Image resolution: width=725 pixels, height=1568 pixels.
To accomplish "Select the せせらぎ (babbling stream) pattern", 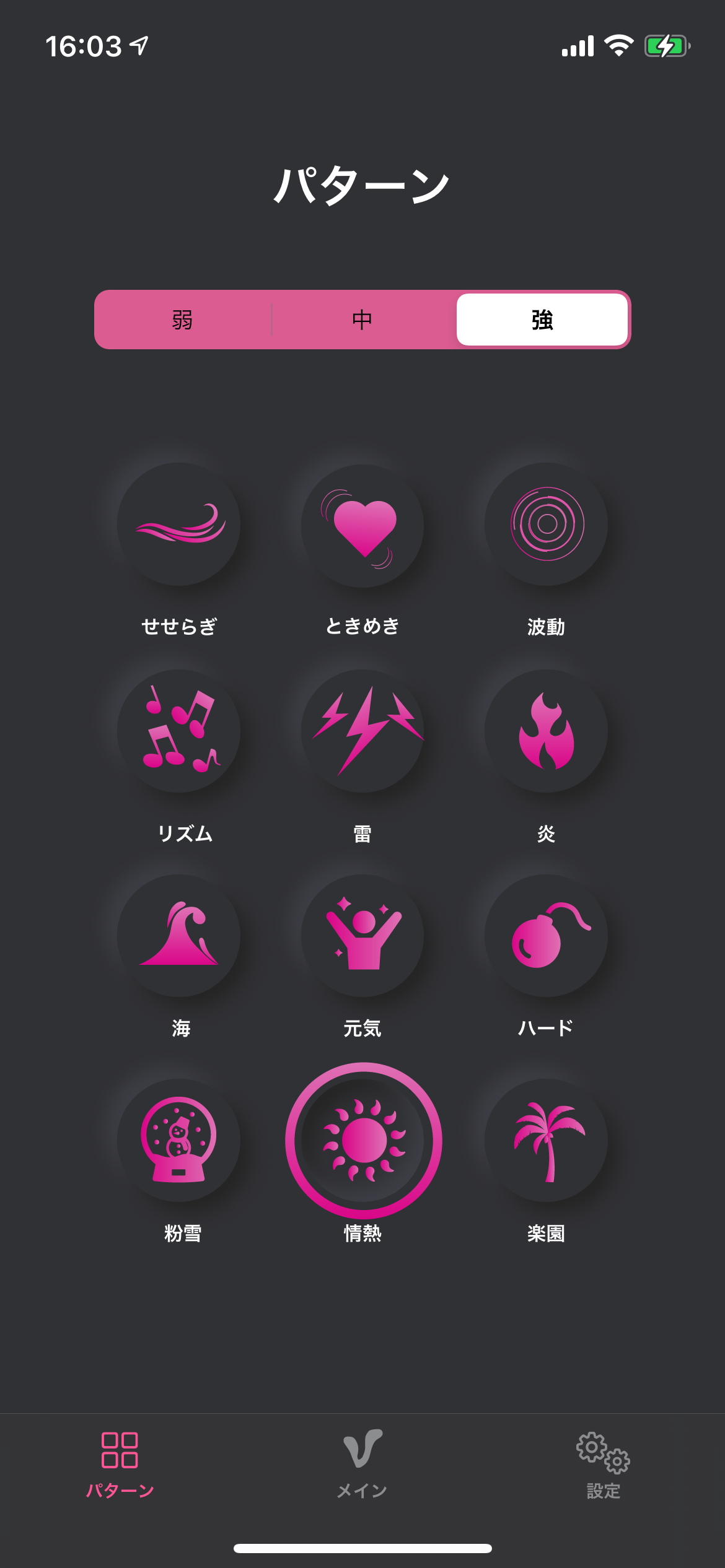I will coord(178,524).
